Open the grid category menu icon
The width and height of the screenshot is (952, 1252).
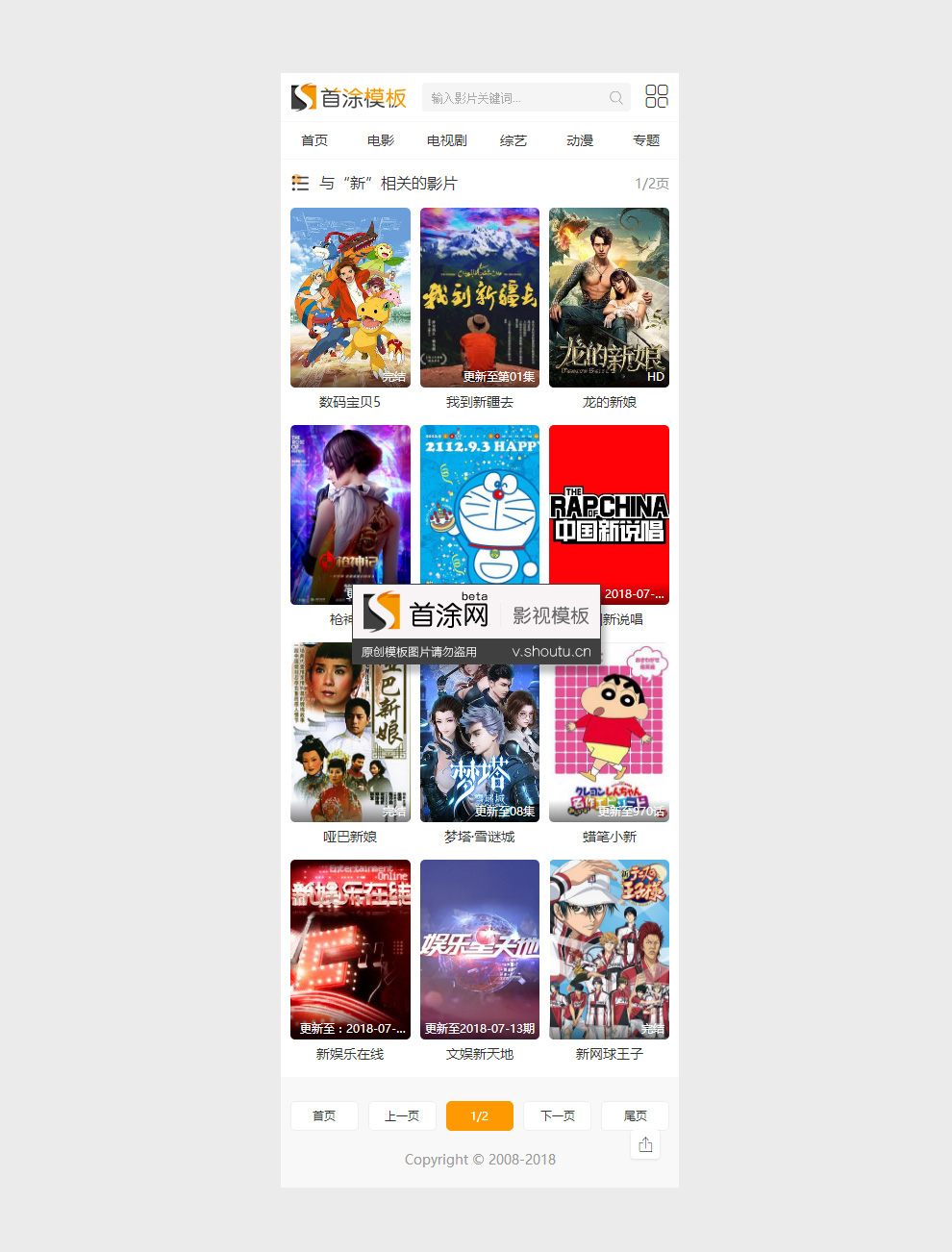point(657,96)
